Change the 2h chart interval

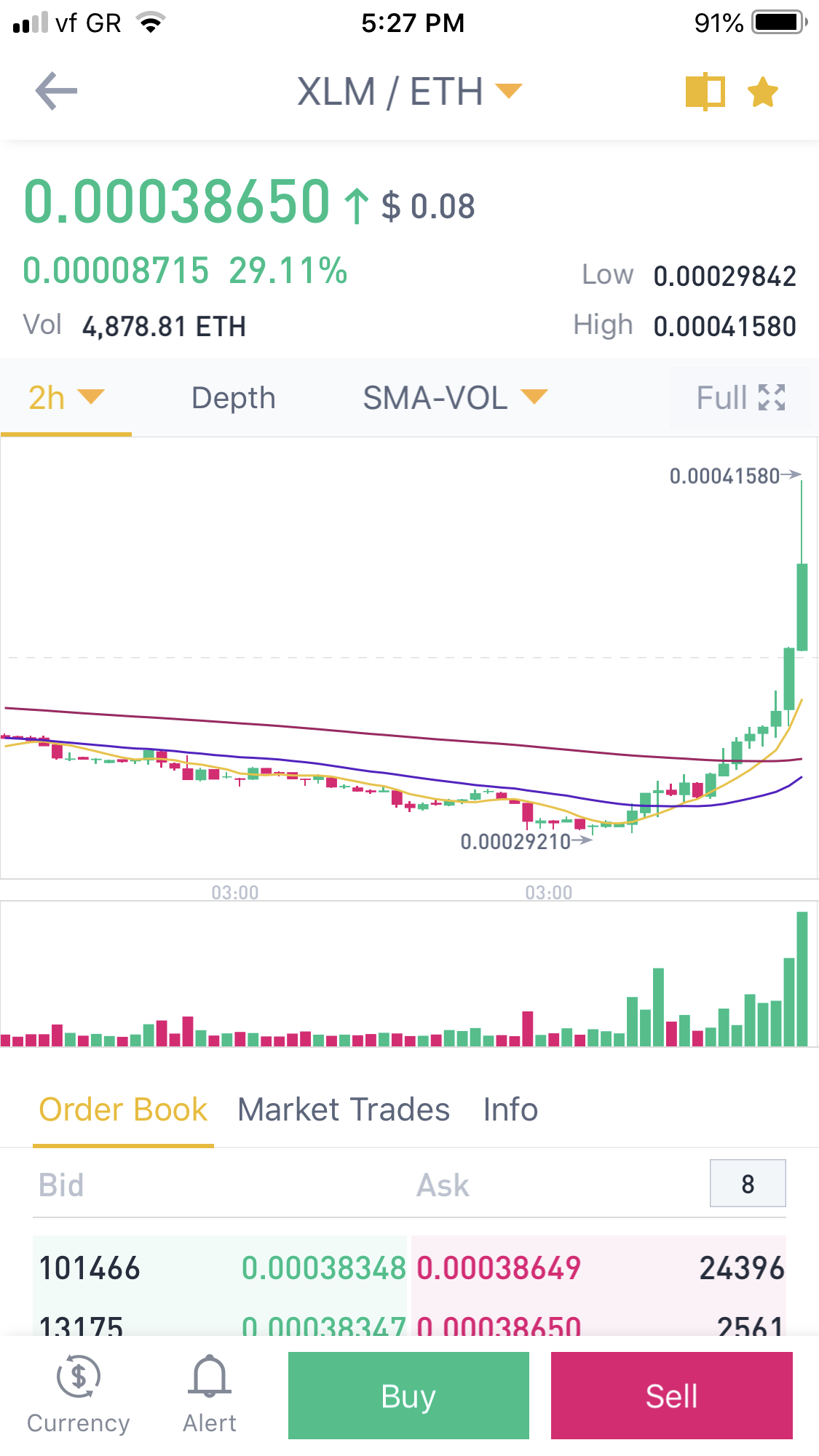[x=66, y=398]
